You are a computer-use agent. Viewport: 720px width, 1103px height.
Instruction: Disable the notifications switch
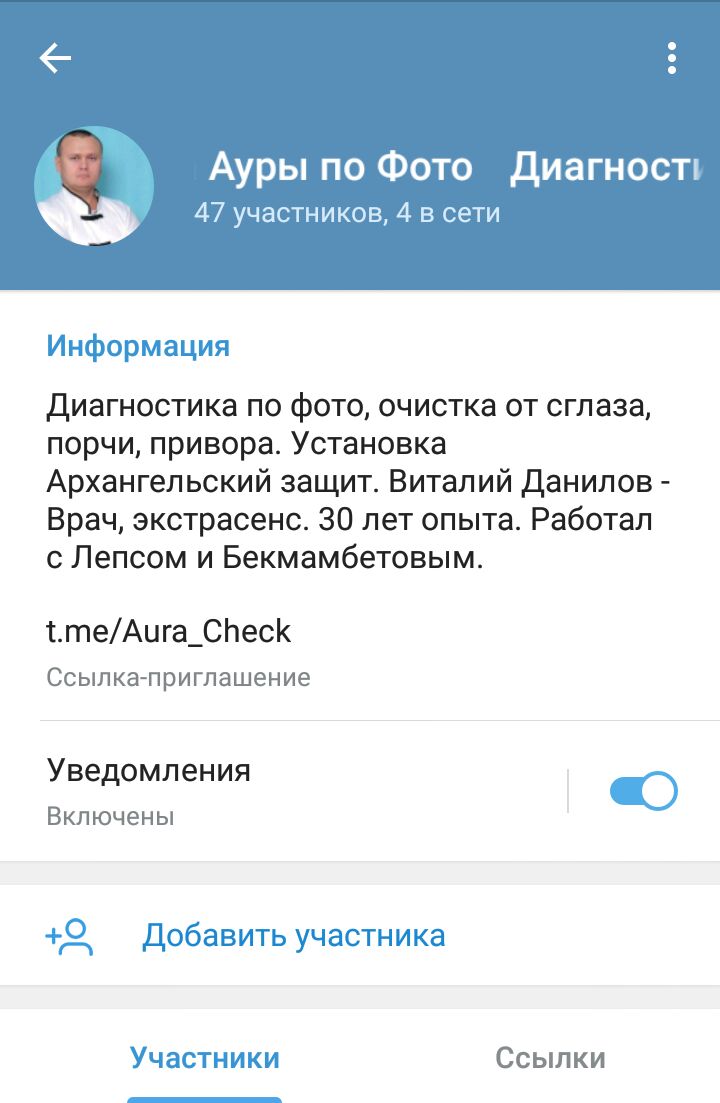click(643, 791)
